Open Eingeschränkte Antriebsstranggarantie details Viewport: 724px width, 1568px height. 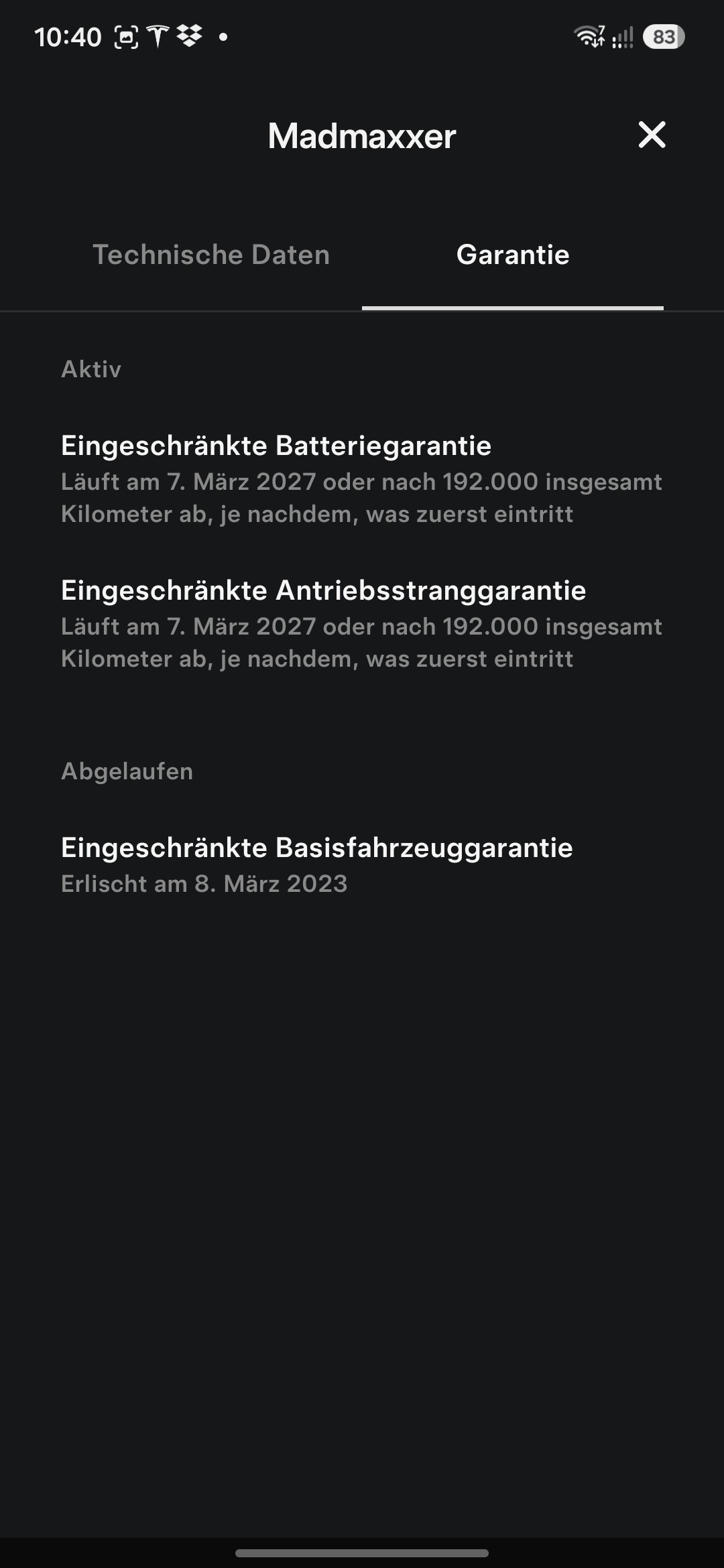coord(362,624)
